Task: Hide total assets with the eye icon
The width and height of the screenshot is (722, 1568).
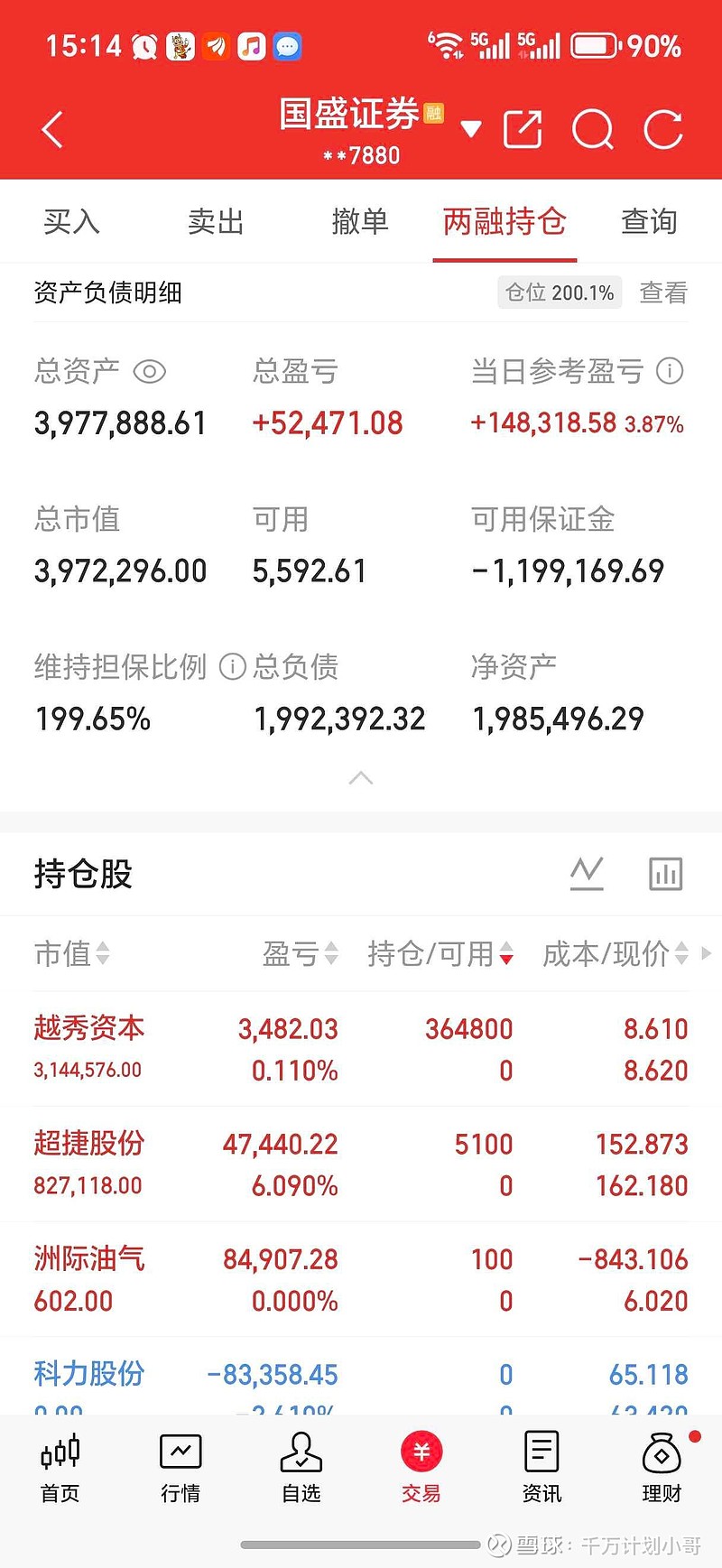Action: coord(150,371)
